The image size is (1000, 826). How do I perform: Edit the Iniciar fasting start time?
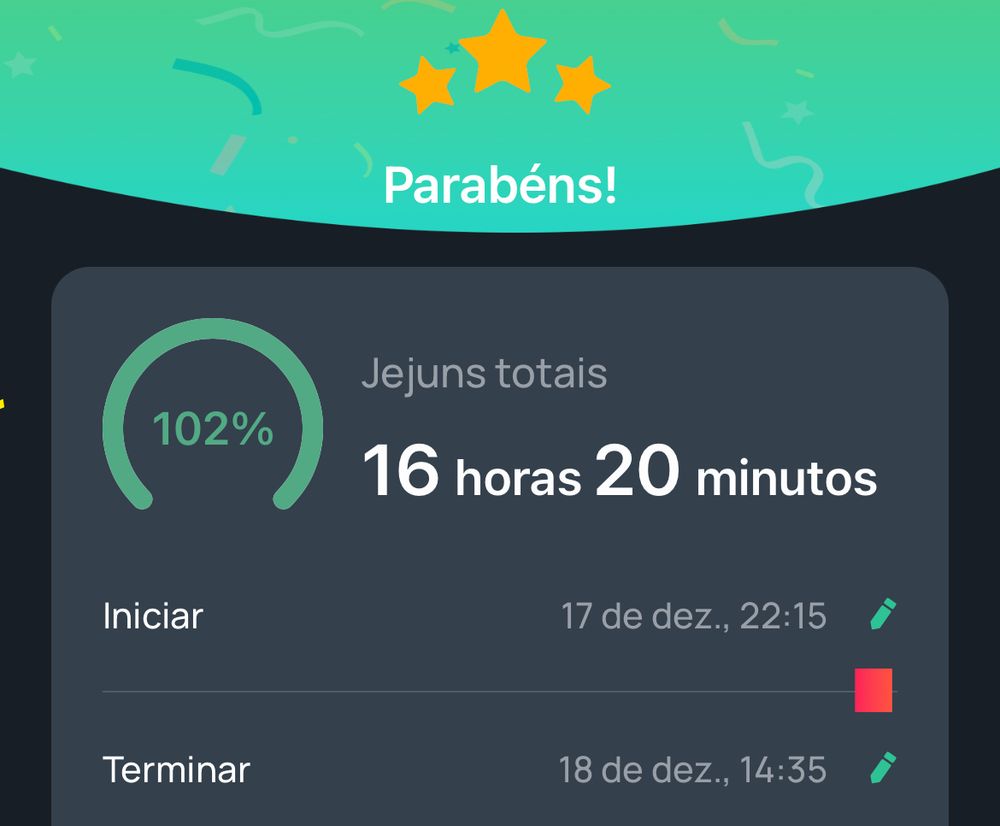pos(882,615)
